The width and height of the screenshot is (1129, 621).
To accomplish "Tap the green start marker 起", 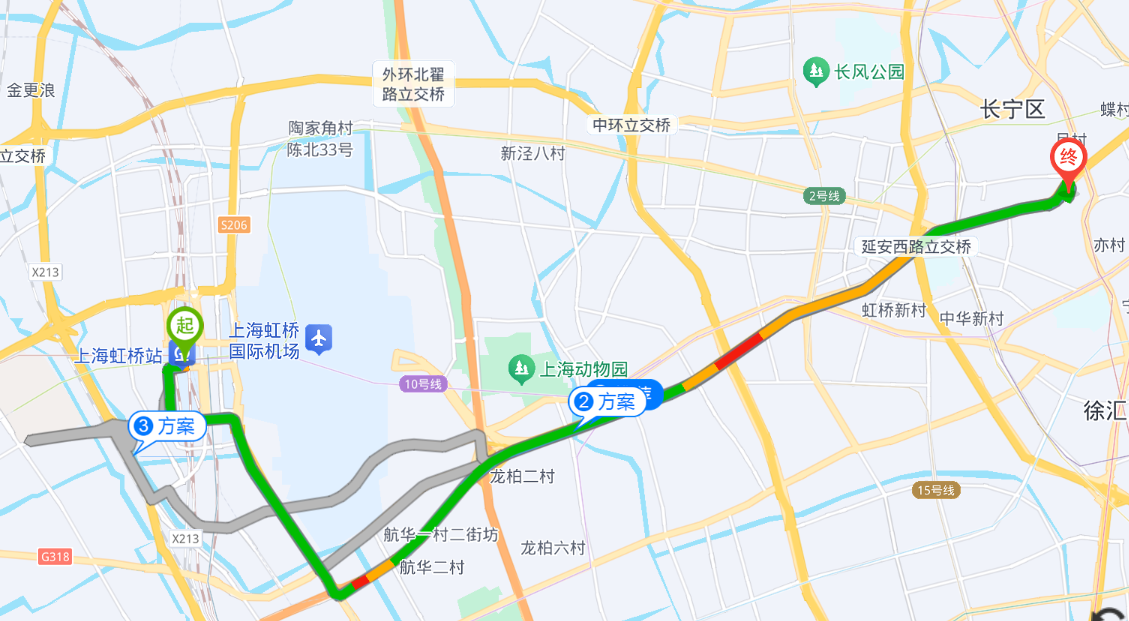I will [x=185, y=325].
